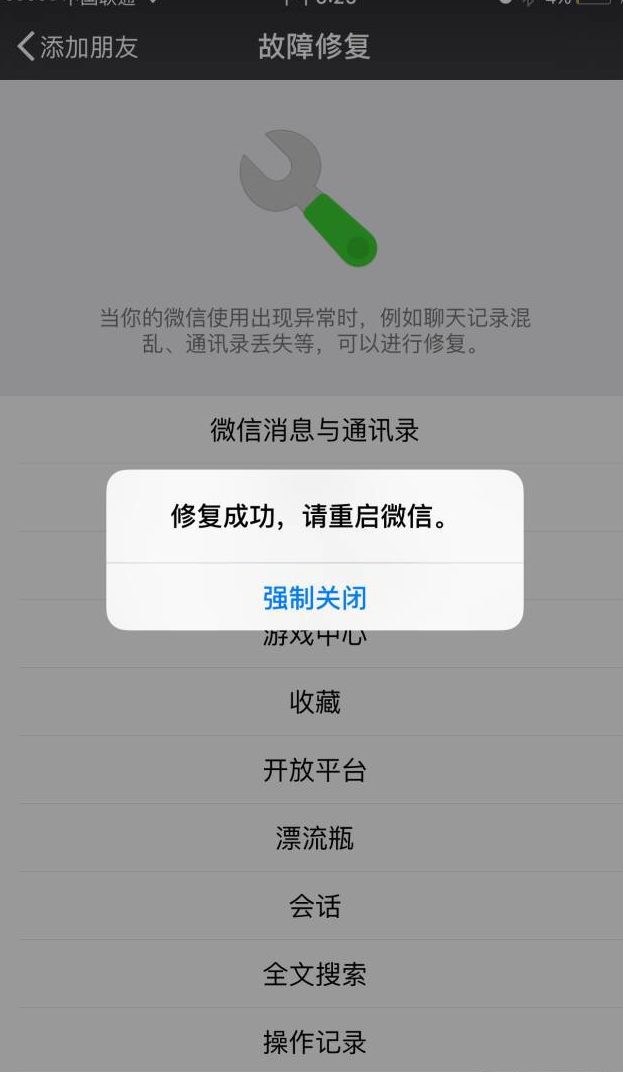
Task: Select 漂流瓶 repair option
Action: [x=314, y=839]
